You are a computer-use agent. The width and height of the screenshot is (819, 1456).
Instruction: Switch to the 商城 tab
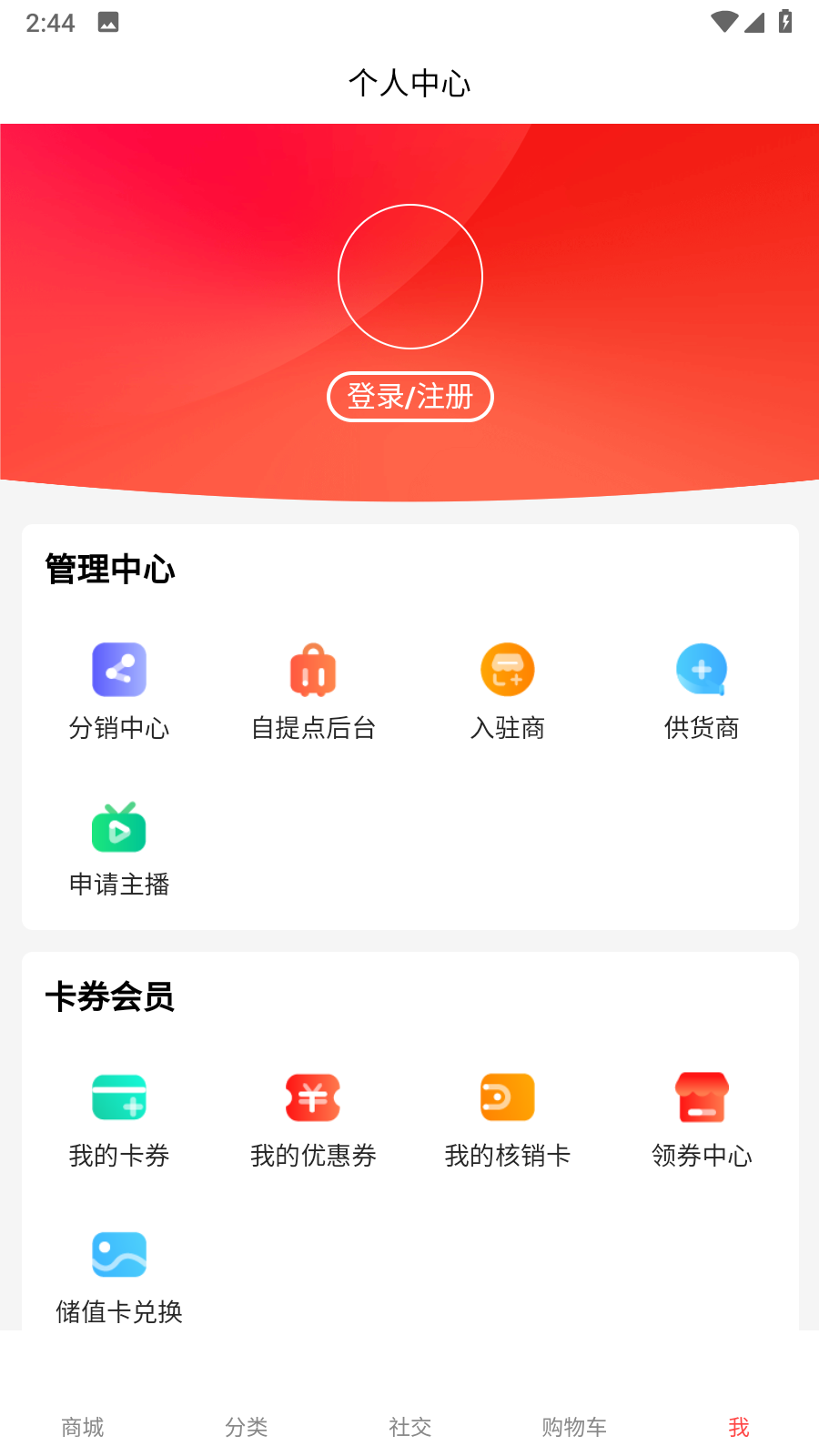click(x=83, y=1426)
